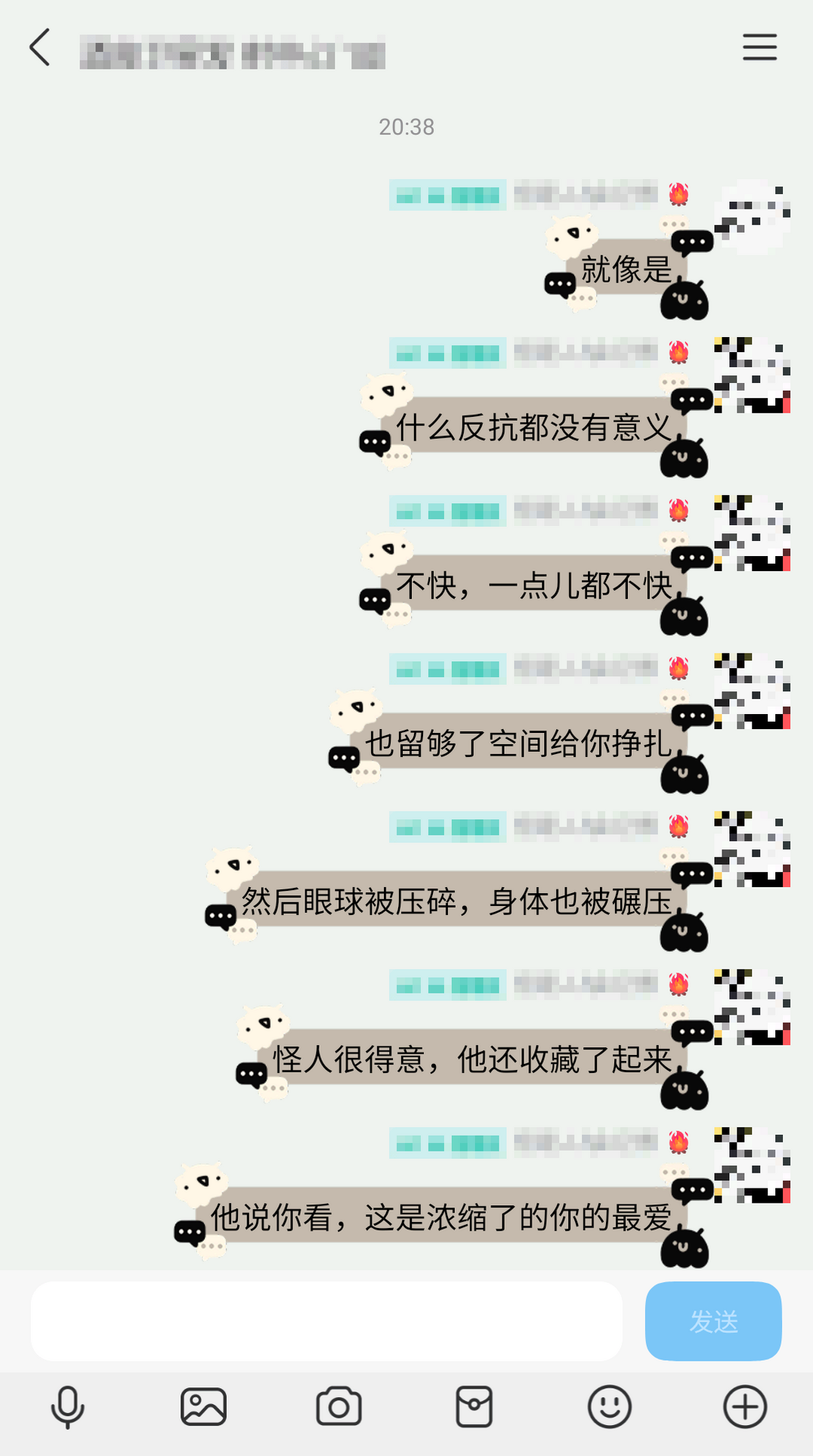The width and height of the screenshot is (813, 1456).
Task: Tap the 发送 send button
Action: click(713, 1321)
